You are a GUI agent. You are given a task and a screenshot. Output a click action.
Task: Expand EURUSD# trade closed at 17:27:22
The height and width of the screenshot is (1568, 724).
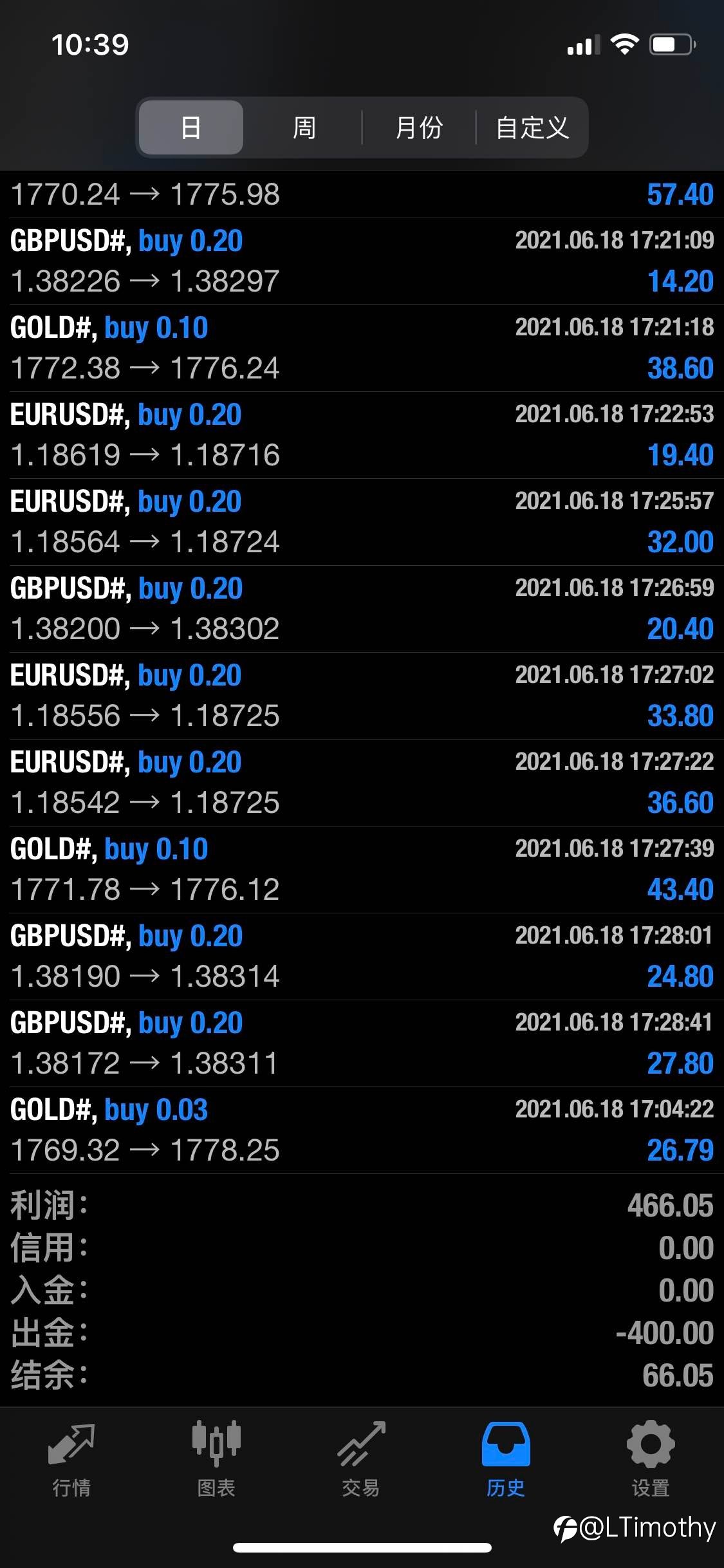coord(362,783)
